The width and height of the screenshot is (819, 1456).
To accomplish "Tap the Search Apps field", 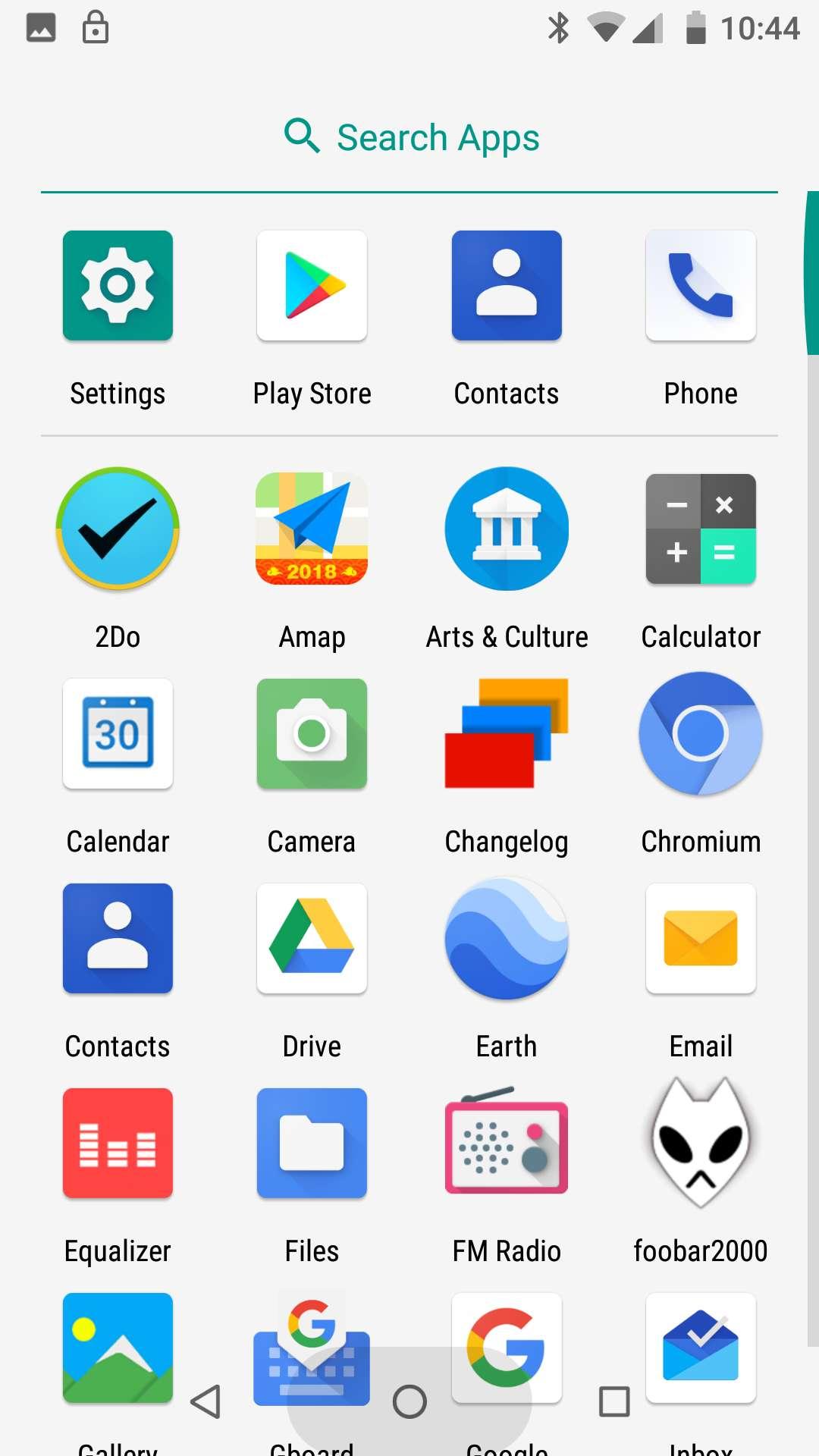I will 409,136.
